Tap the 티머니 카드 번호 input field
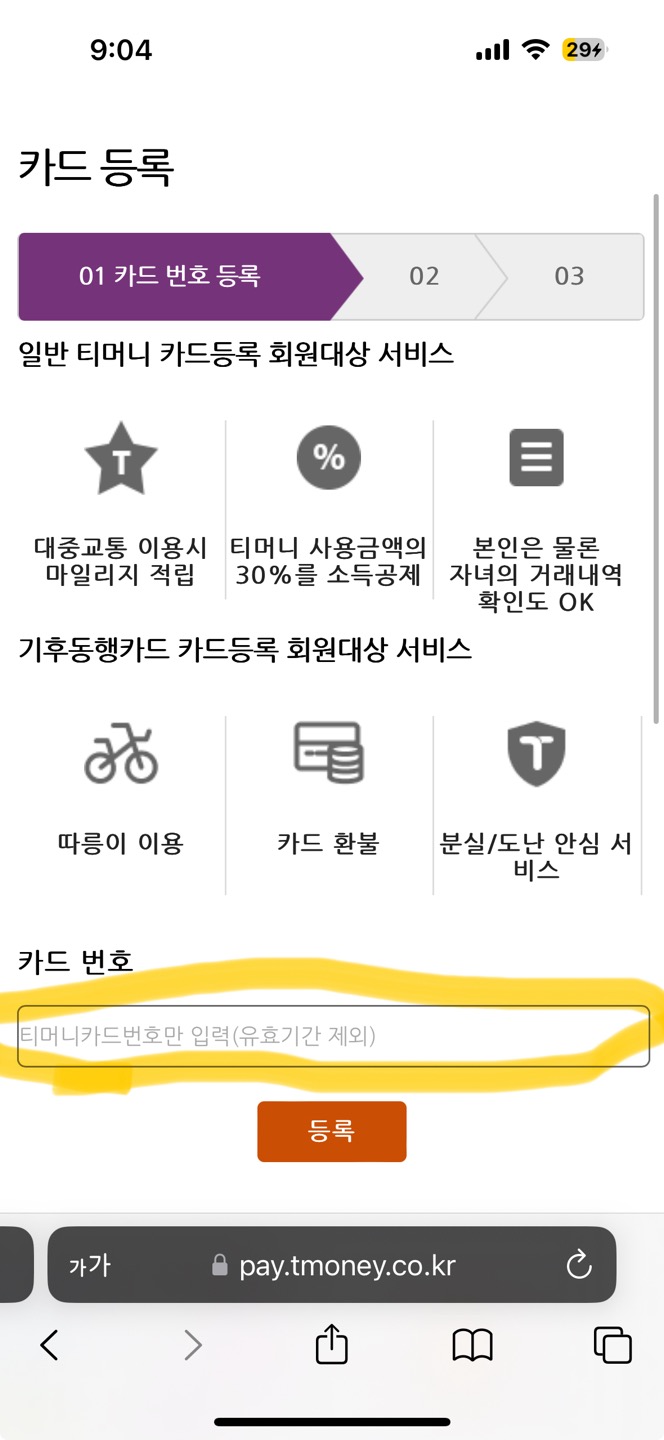The height and width of the screenshot is (1440, 664). (333, 1036)
